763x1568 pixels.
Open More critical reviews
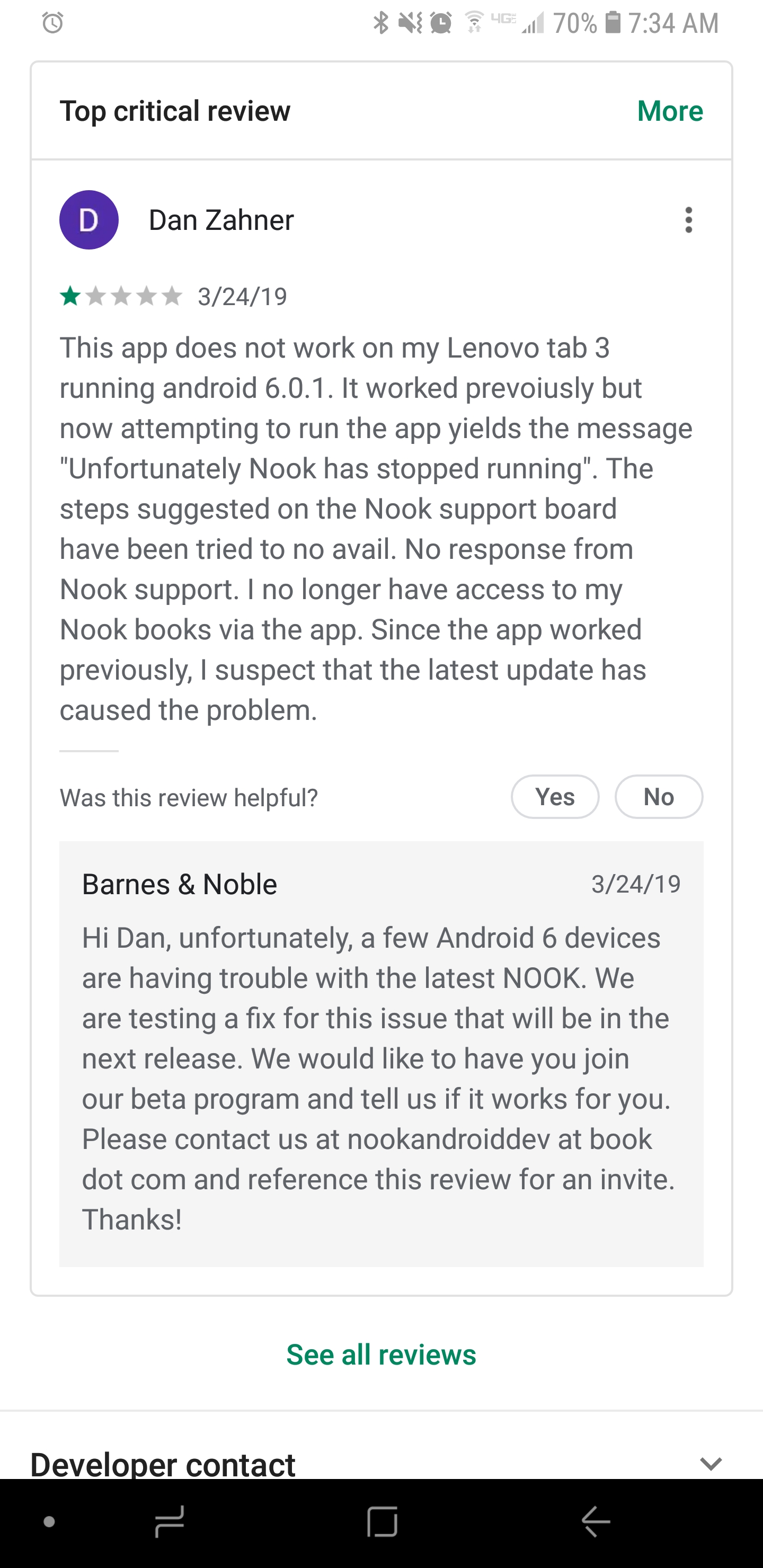[669, 111]
